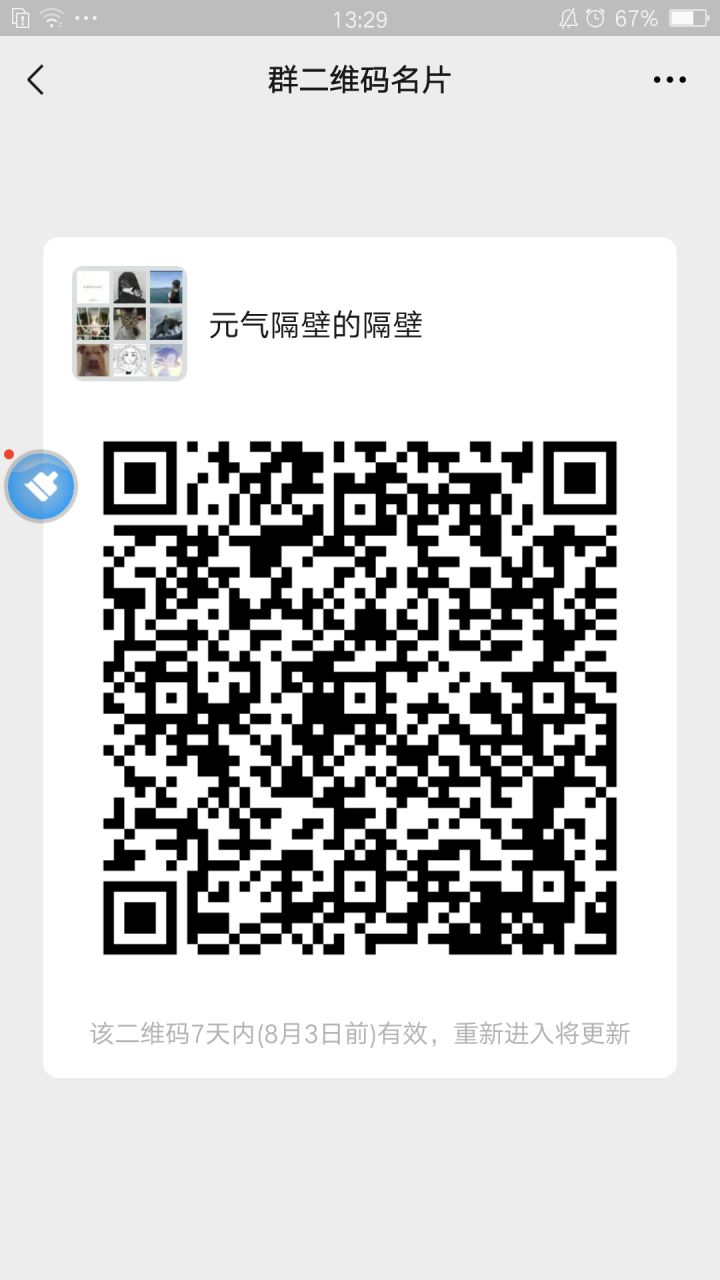Tap the clock showing 13:29

[360, 17]
